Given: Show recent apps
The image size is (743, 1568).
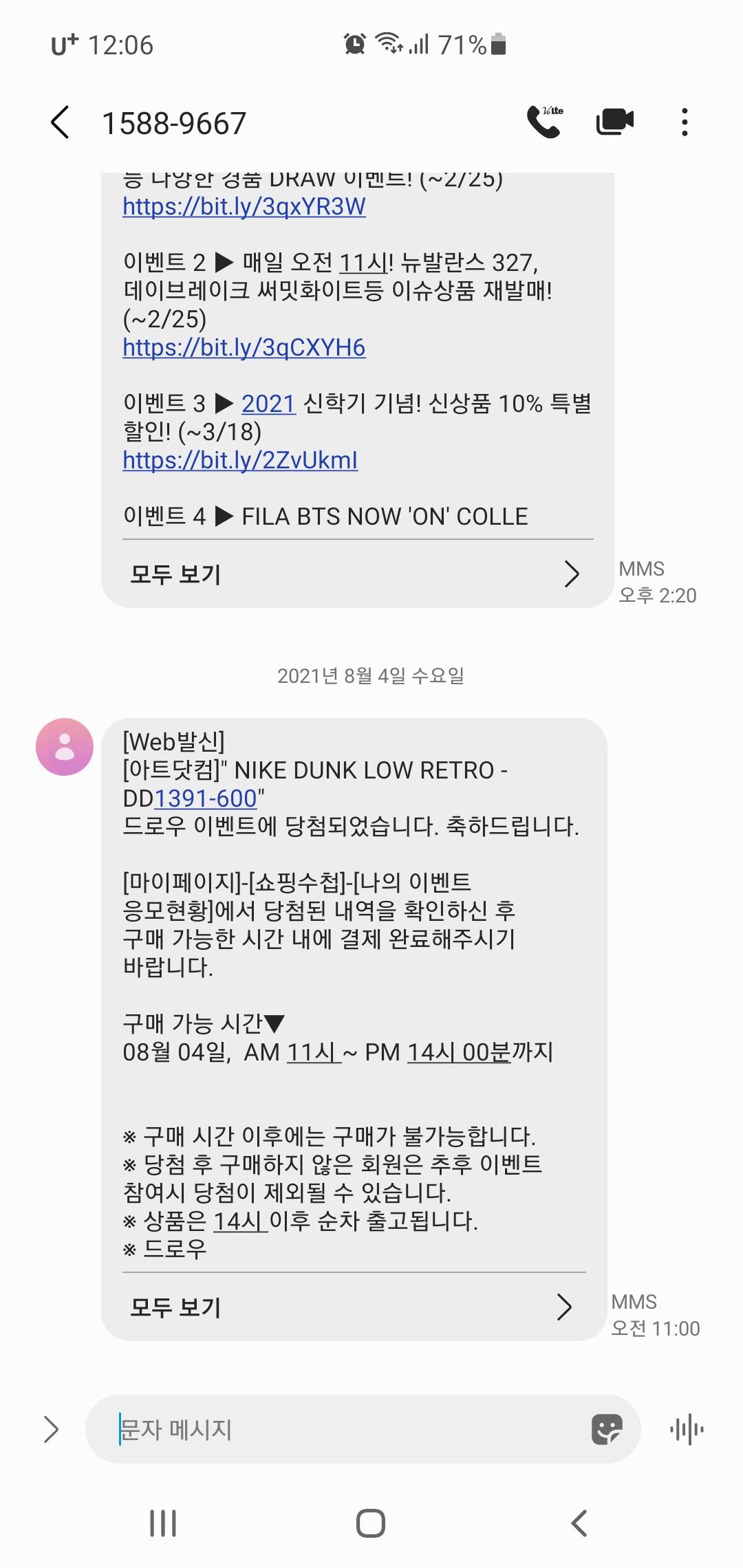Looking at the screenshot, I should pos(163,1523).
